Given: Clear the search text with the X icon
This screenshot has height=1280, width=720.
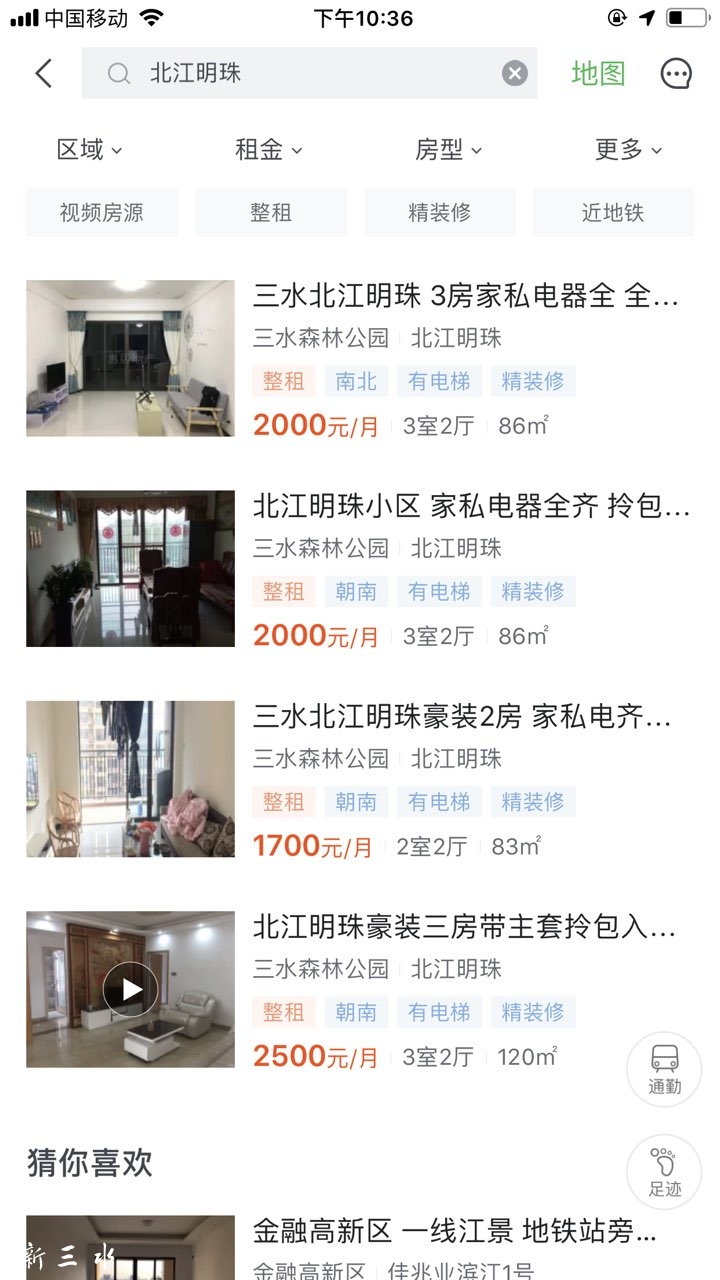Looking at the screenshot, I should (x=514, y=73).
